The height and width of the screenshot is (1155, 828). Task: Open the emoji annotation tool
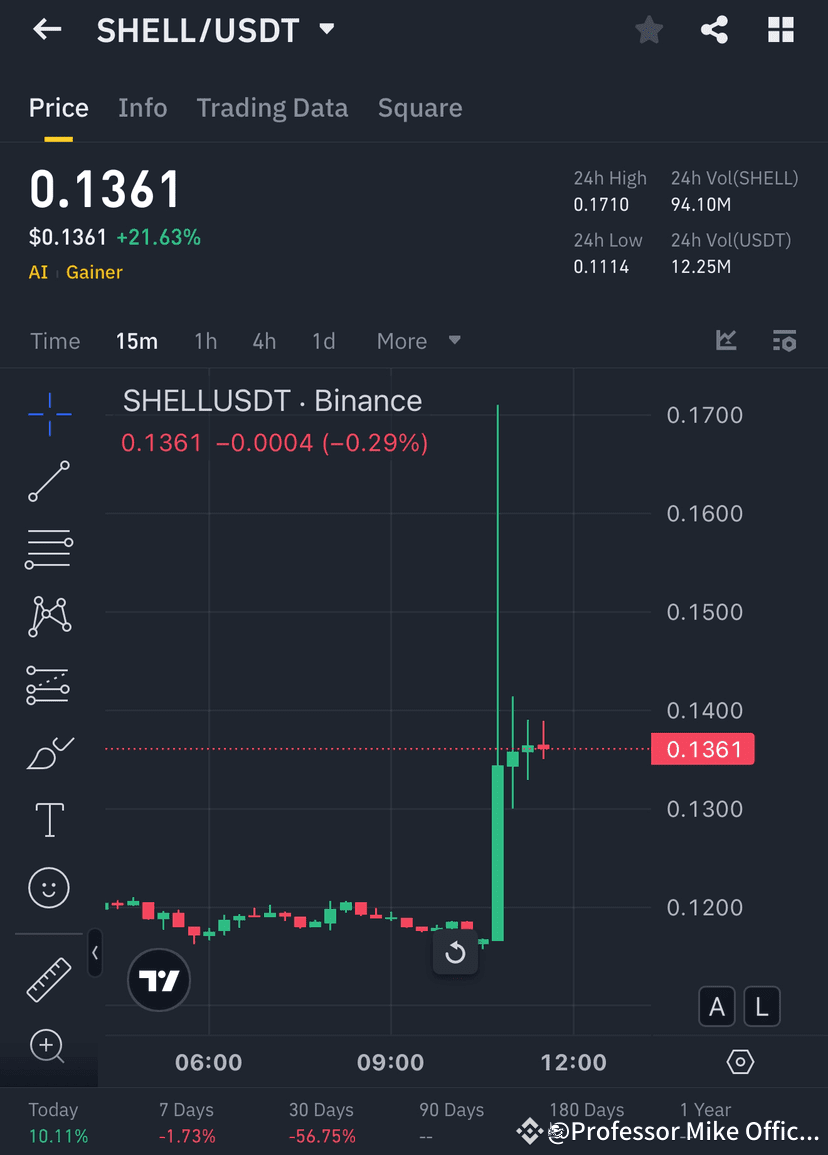pos(48,888)
